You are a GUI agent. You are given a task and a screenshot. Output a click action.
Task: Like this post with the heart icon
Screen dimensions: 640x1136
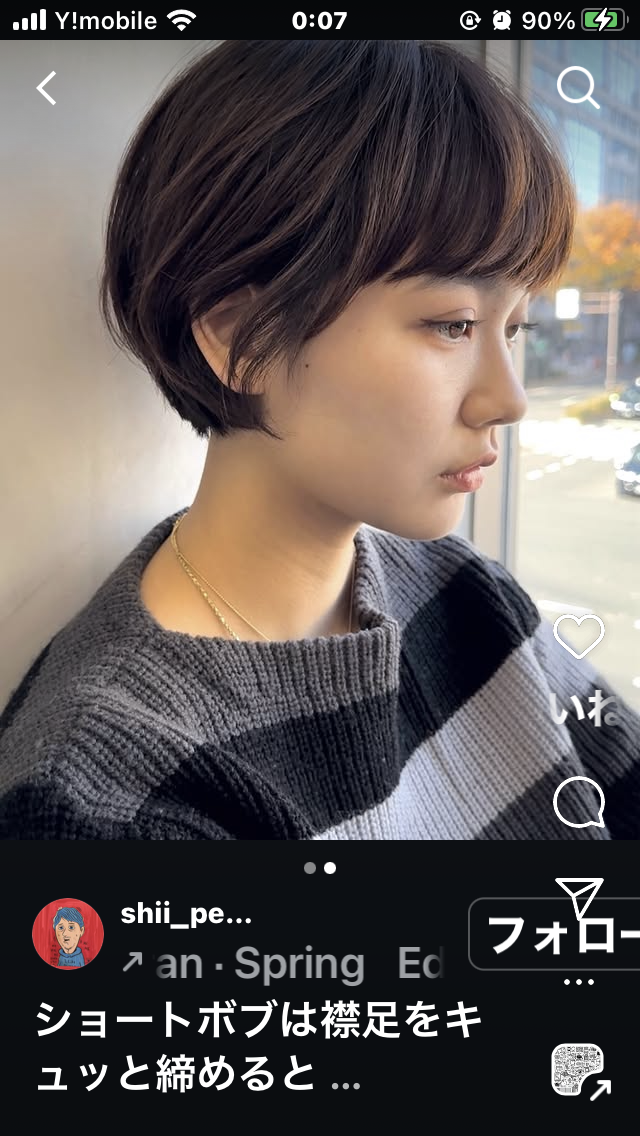(x=578, y=636)
